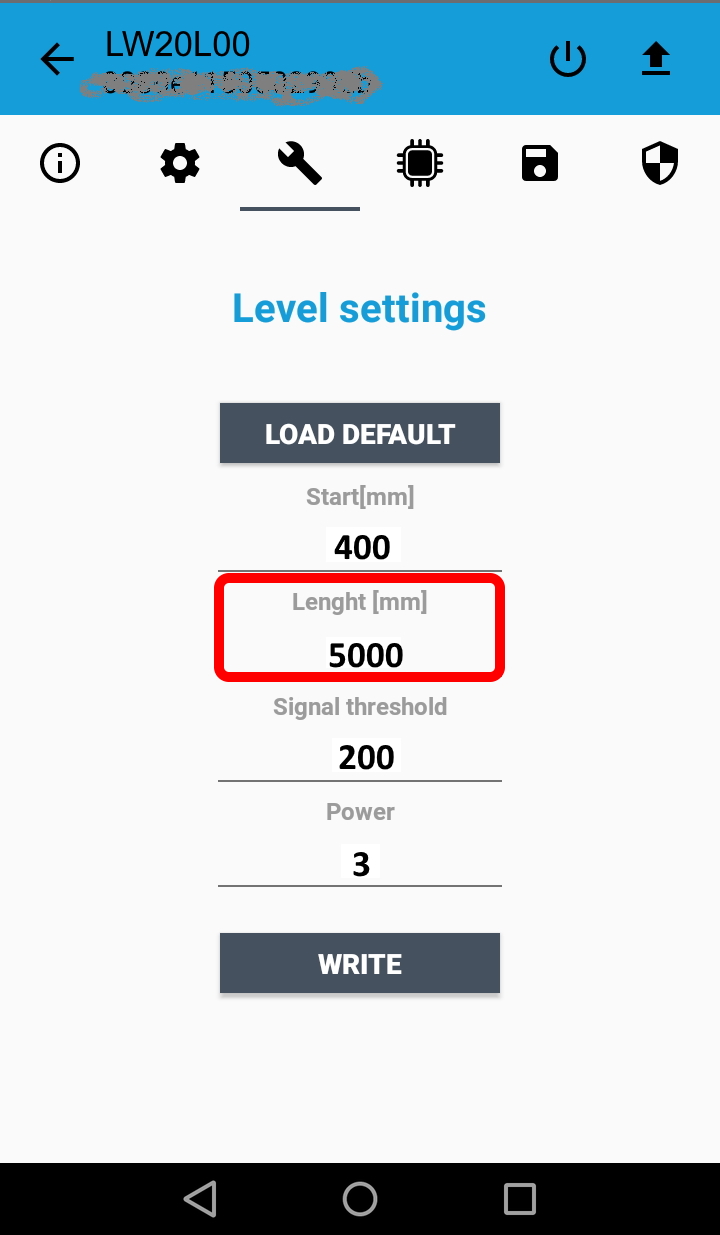Switch to the info tab
The image size is (720, 1235).
pos(60,163)
